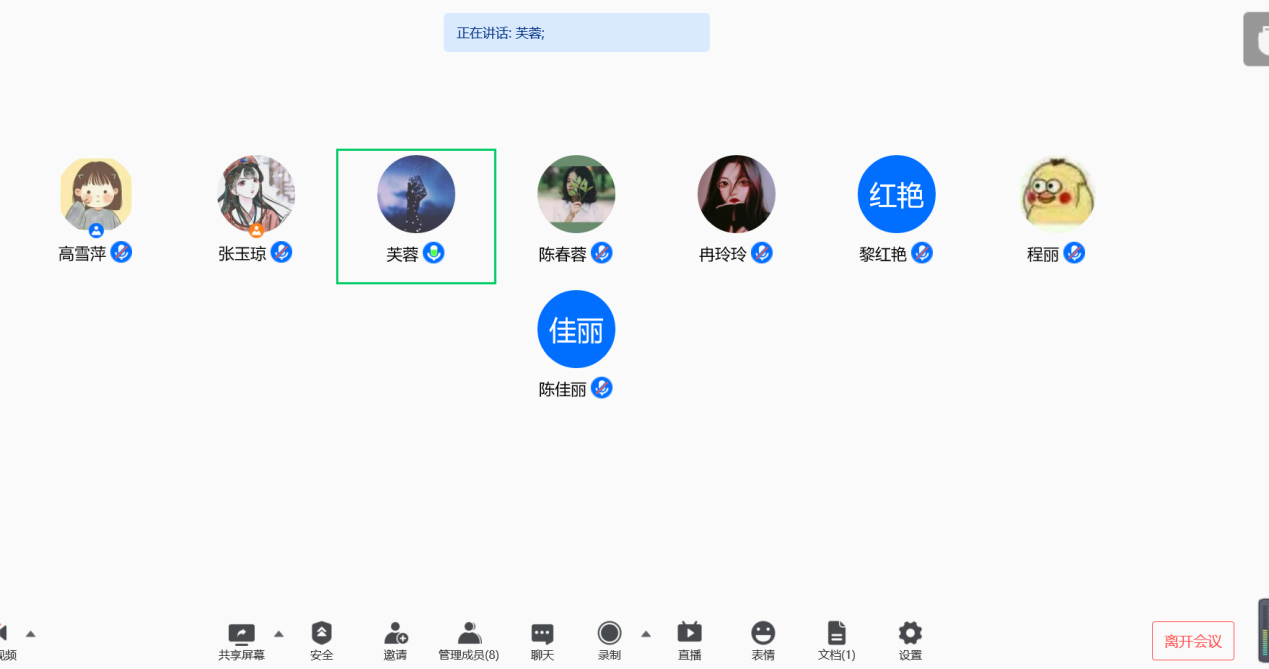Expand the arrow next to 录制

[646, 633]
